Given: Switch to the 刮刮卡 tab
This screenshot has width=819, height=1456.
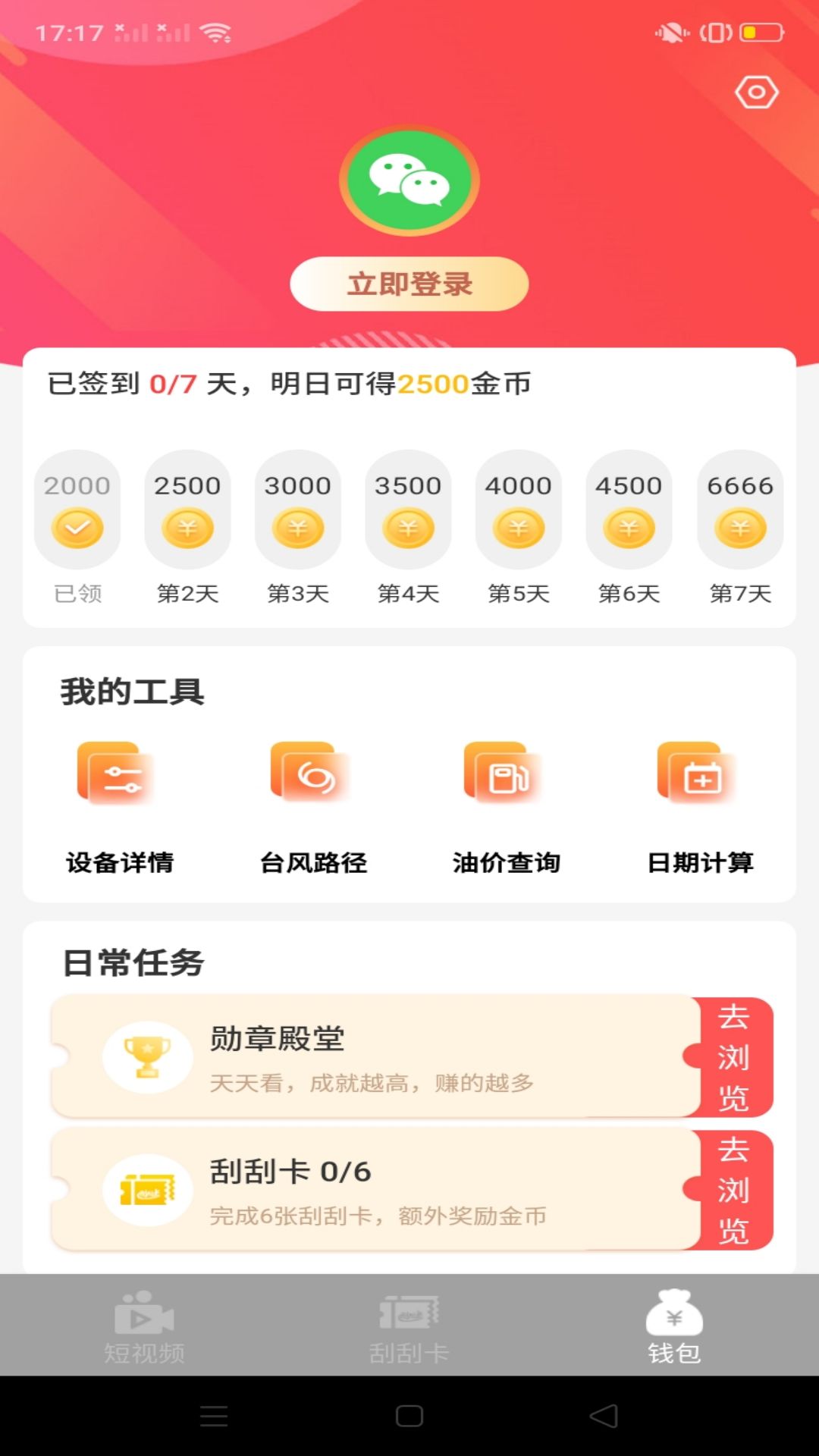Looking at the screenshot, I should click(409, 1327).
